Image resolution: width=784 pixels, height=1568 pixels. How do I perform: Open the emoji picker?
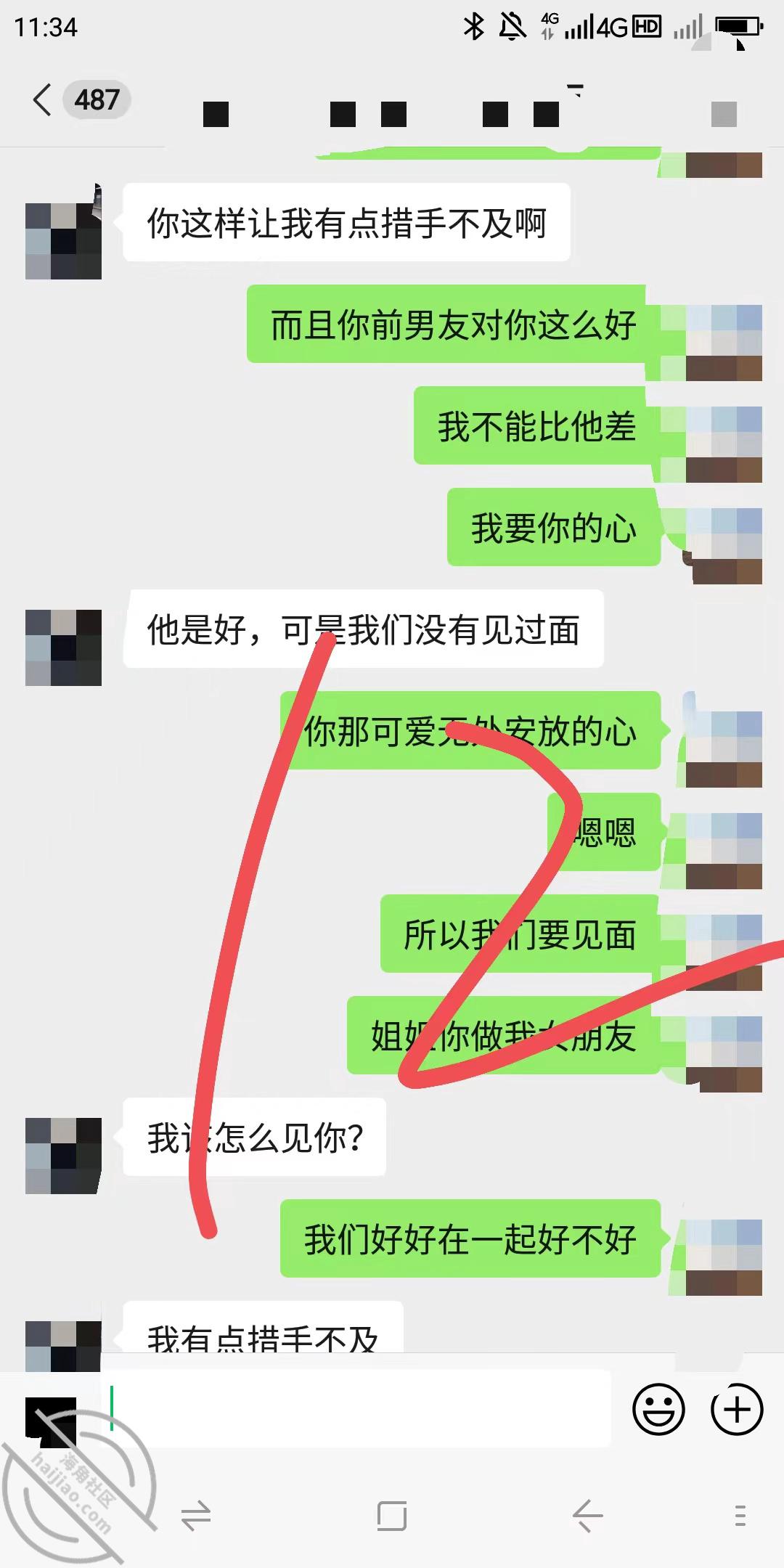click(658, 1409)
